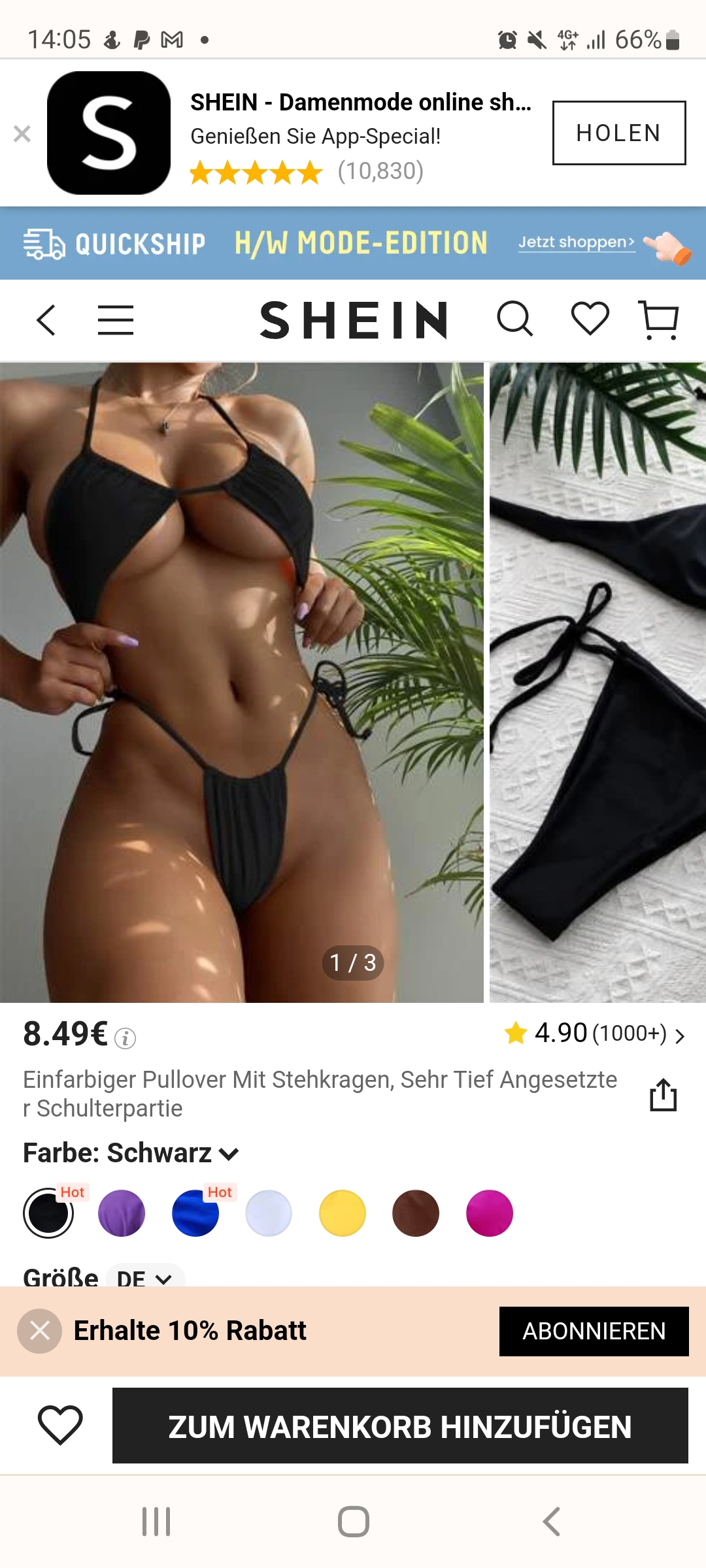This screenshot has height=1568, width=706.
Task: Select the blue color swatch
Action: [195, 1213]
